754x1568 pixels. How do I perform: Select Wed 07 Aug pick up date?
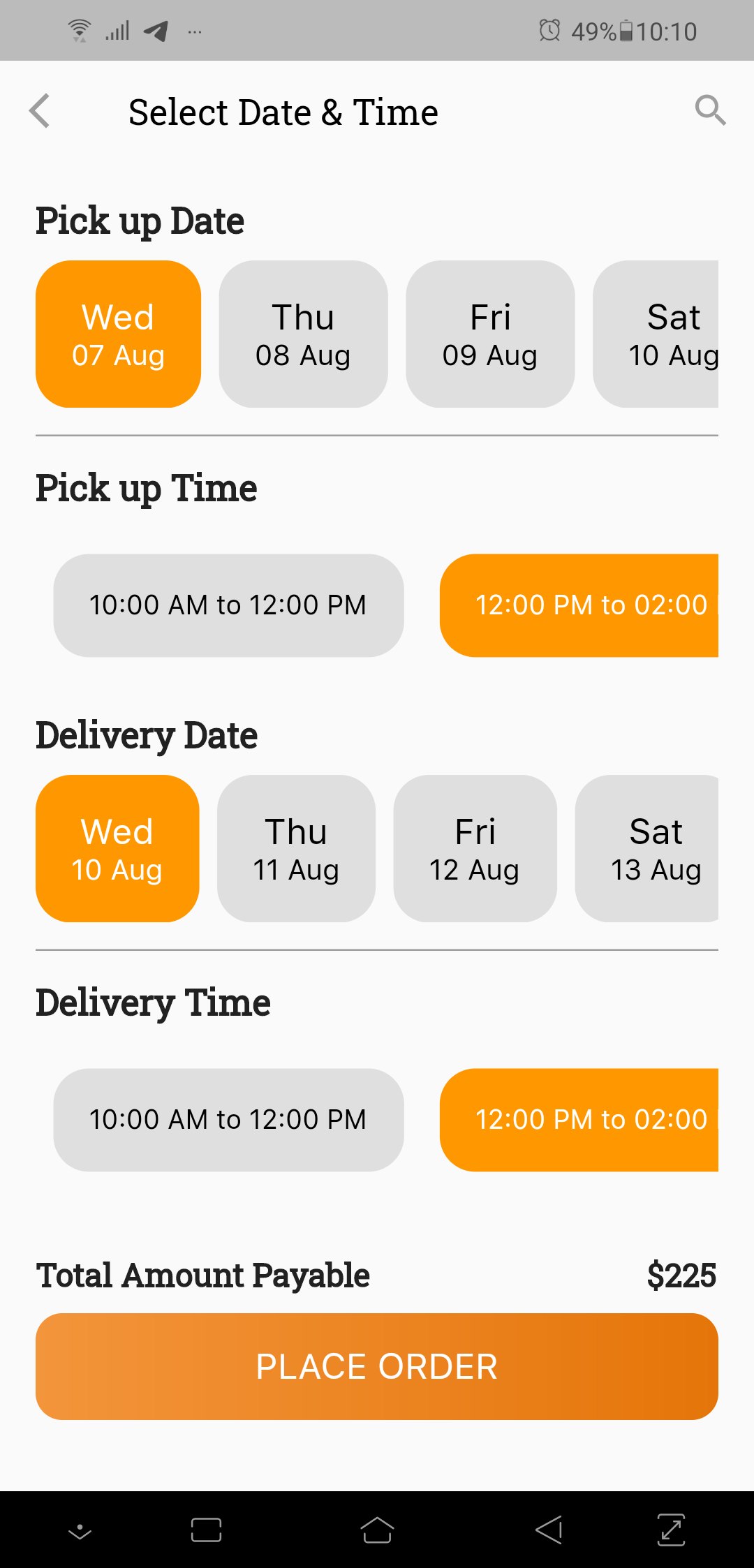click(118, 334)
